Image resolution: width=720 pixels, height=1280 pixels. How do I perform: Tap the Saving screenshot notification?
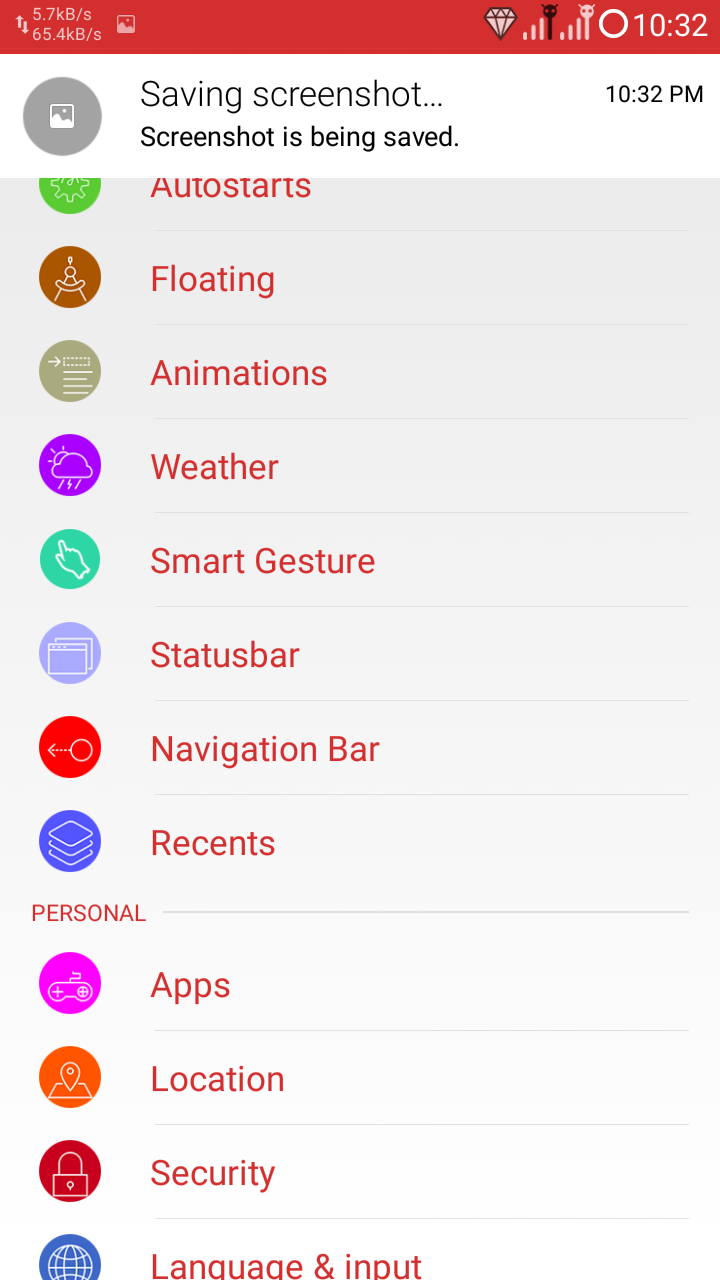pyautogui.click(x=360, y=115)
